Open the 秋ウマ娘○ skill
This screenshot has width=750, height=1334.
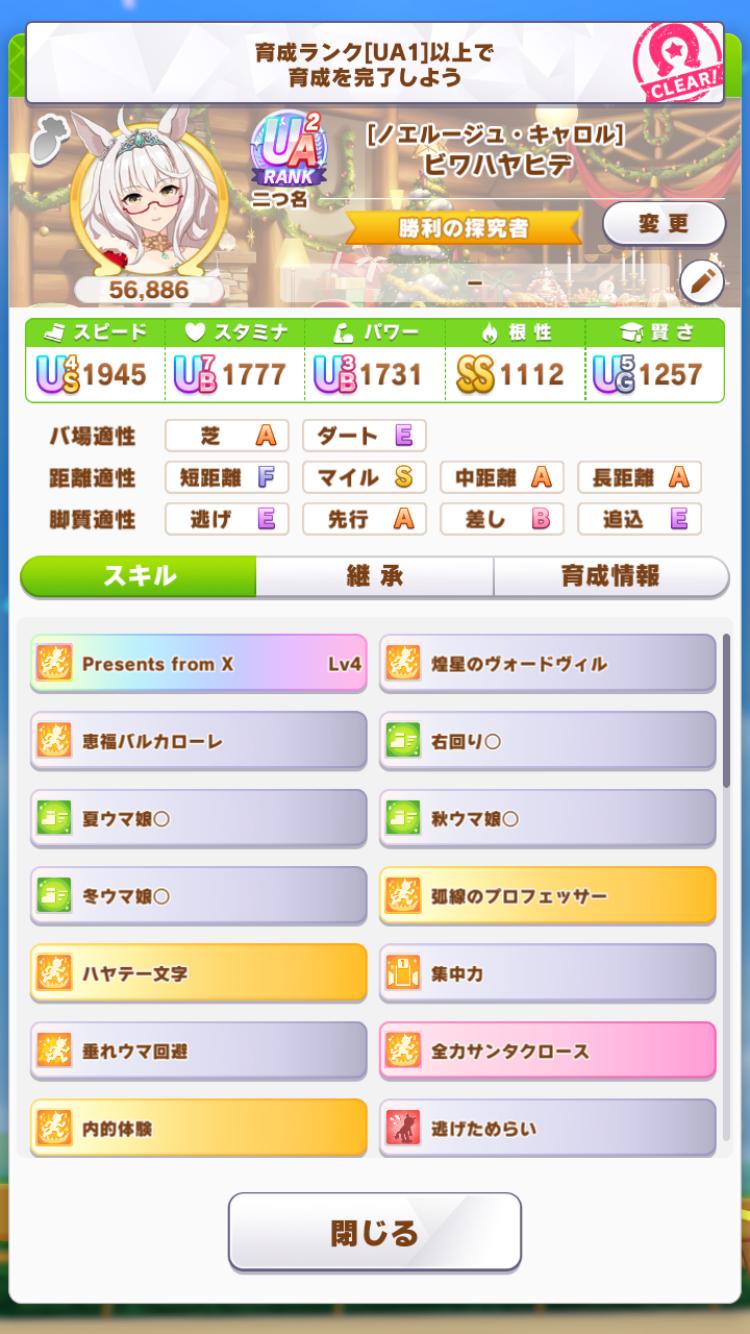click(547, 819)
